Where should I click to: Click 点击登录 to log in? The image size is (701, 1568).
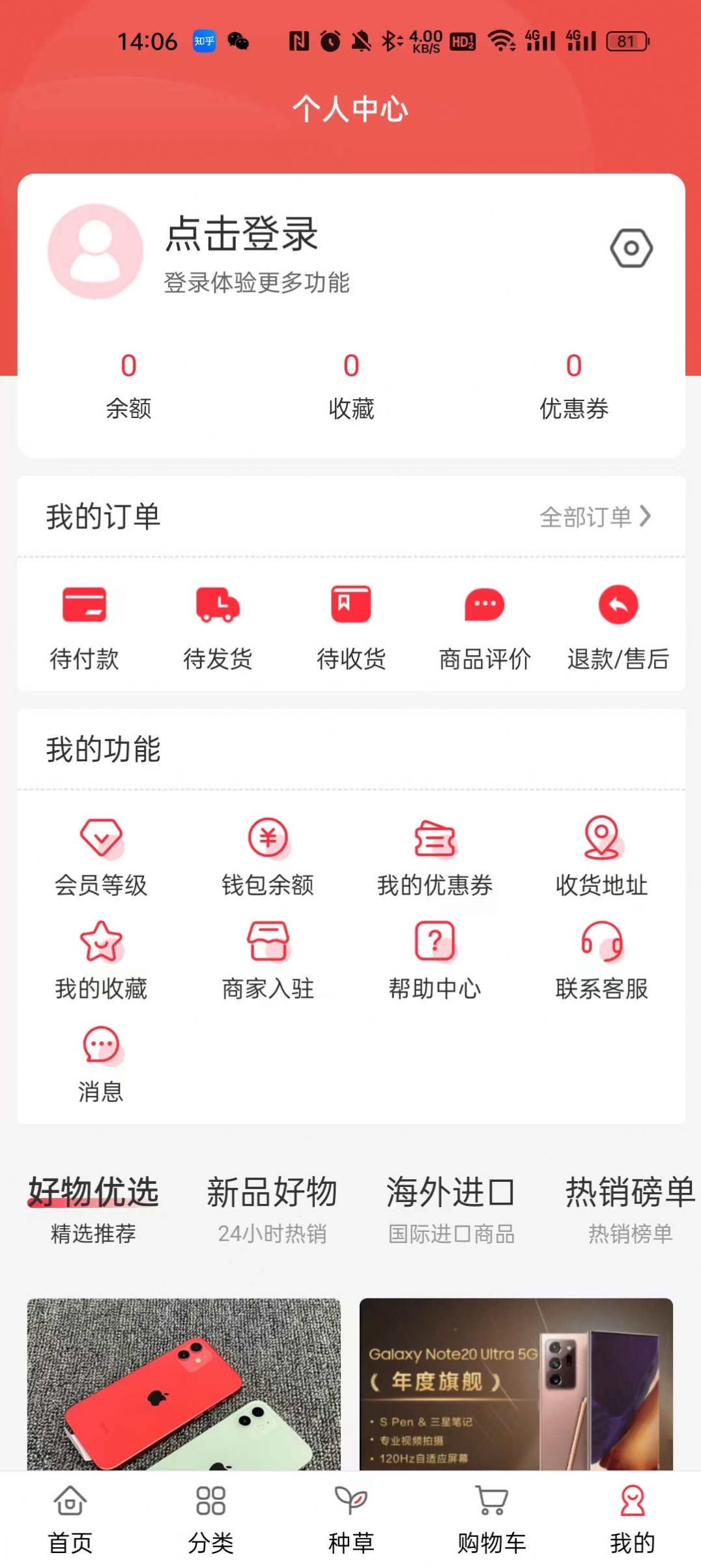[241, 236]
